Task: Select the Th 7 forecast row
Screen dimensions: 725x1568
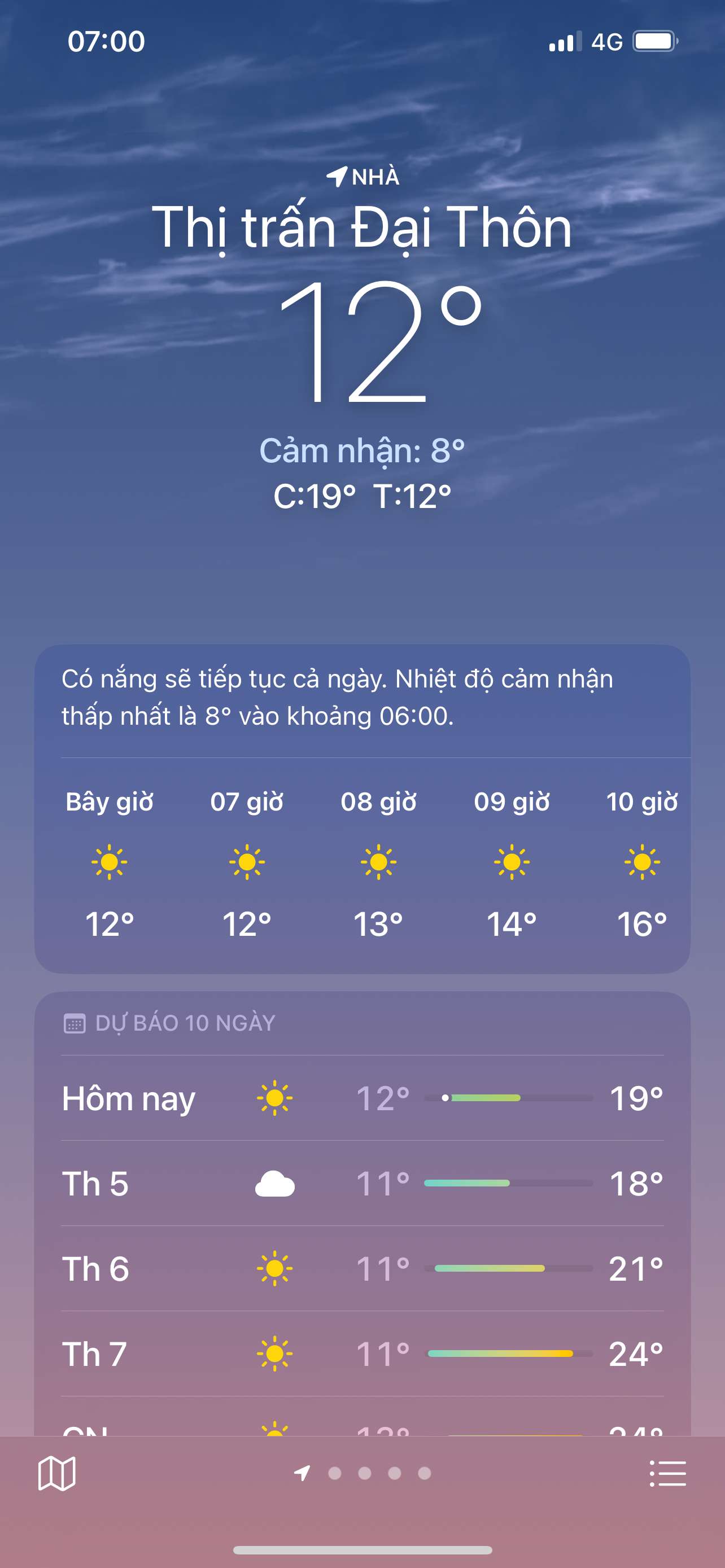Action: pos(362,1354)
